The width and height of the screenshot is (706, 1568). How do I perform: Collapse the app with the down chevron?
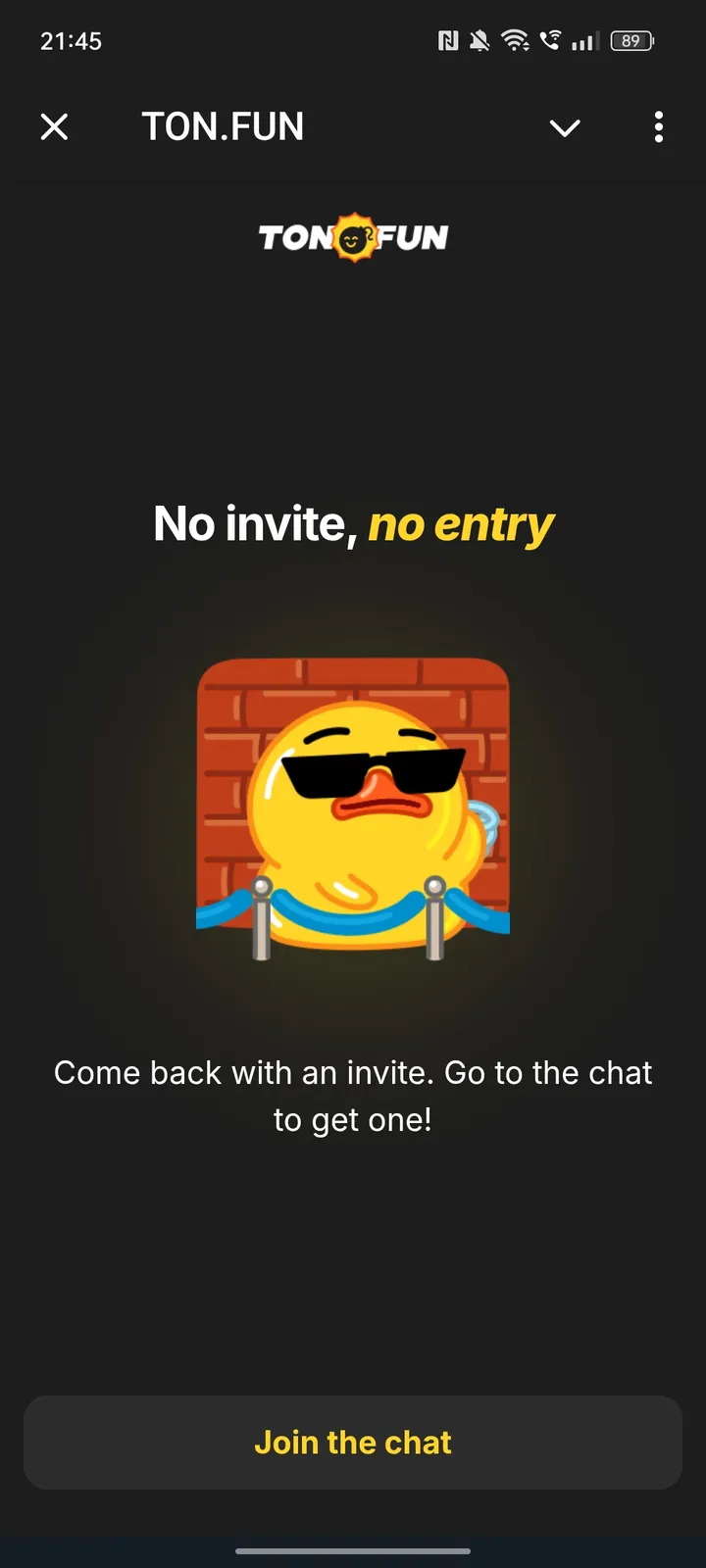tap(565, 127)
